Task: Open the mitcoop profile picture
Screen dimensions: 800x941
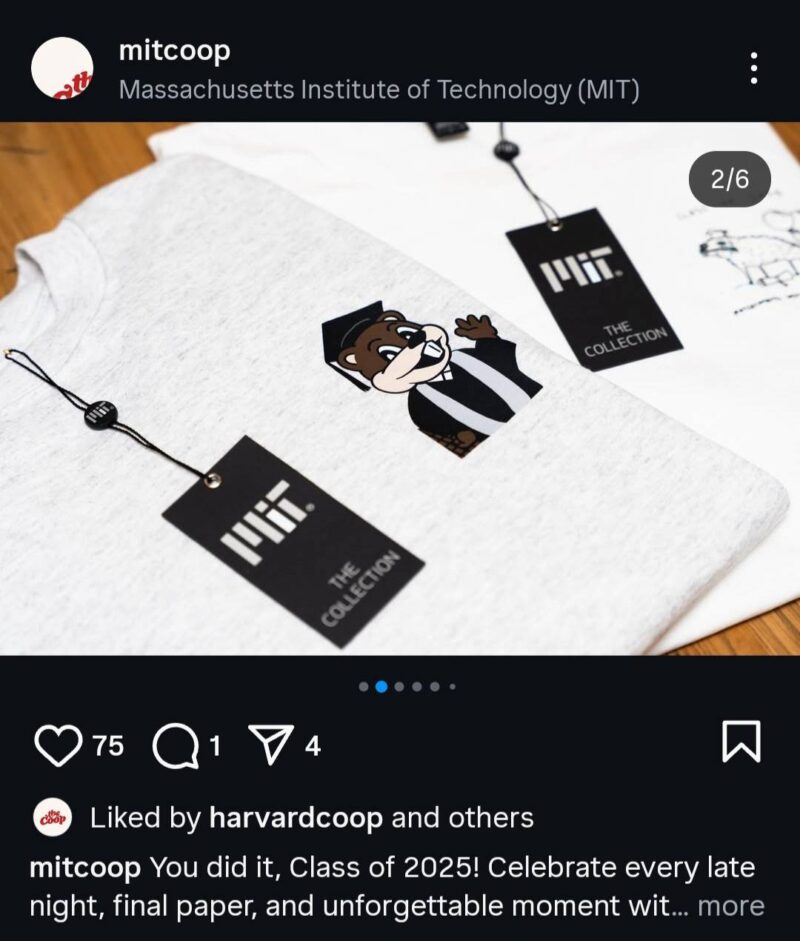Action: tap(63, 68)
